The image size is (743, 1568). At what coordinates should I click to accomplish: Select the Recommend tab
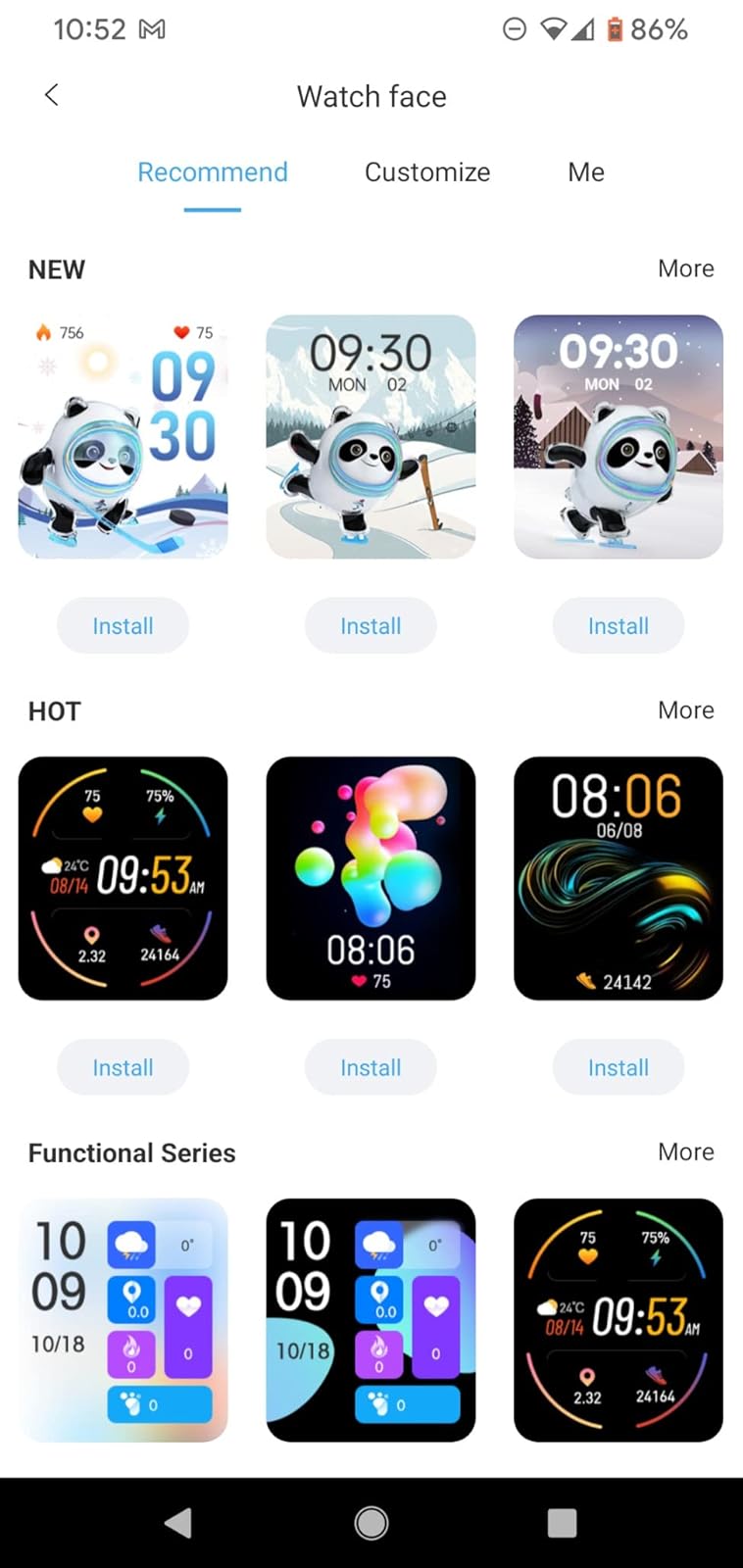coord(213,172)
